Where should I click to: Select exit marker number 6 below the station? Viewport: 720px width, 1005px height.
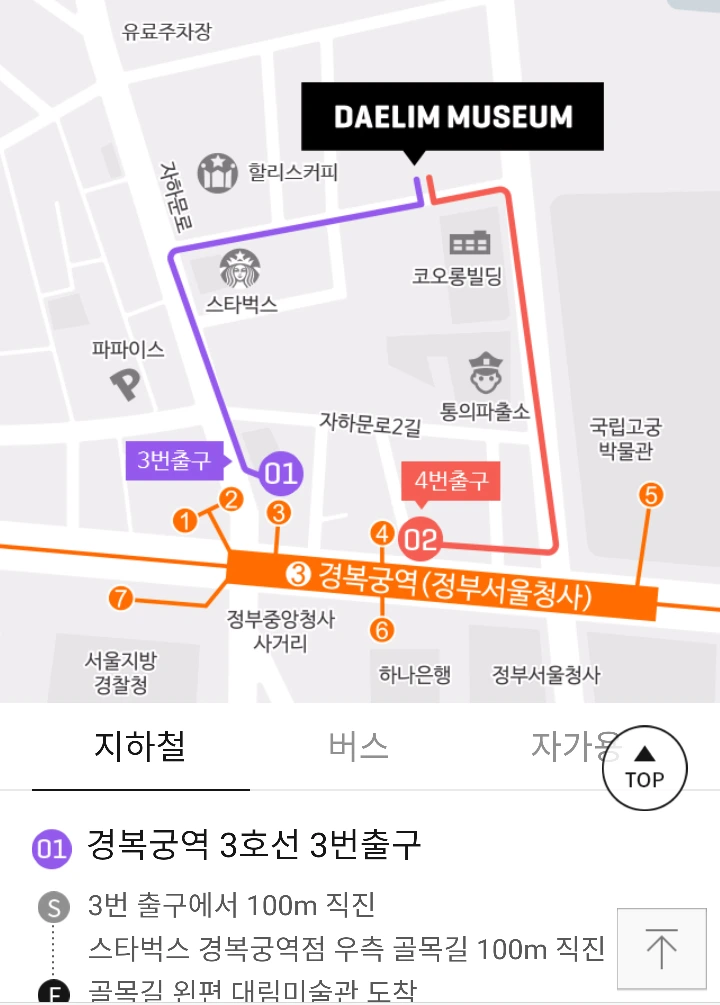point(379,630)
